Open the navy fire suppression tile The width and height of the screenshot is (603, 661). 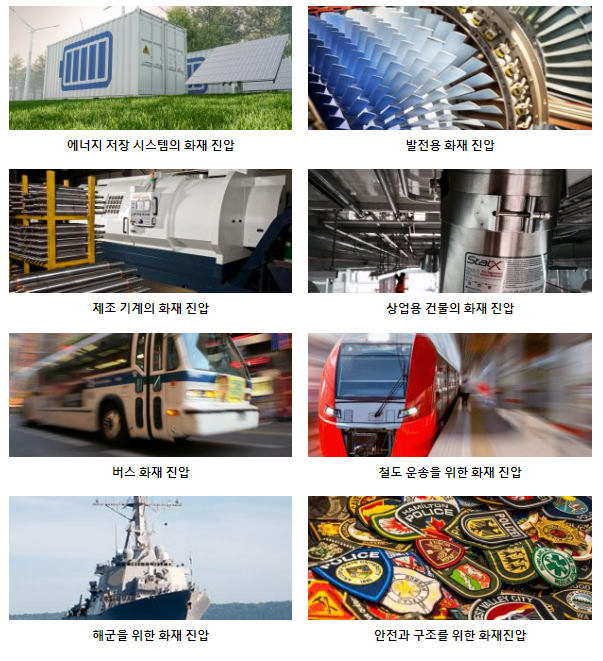150,558
